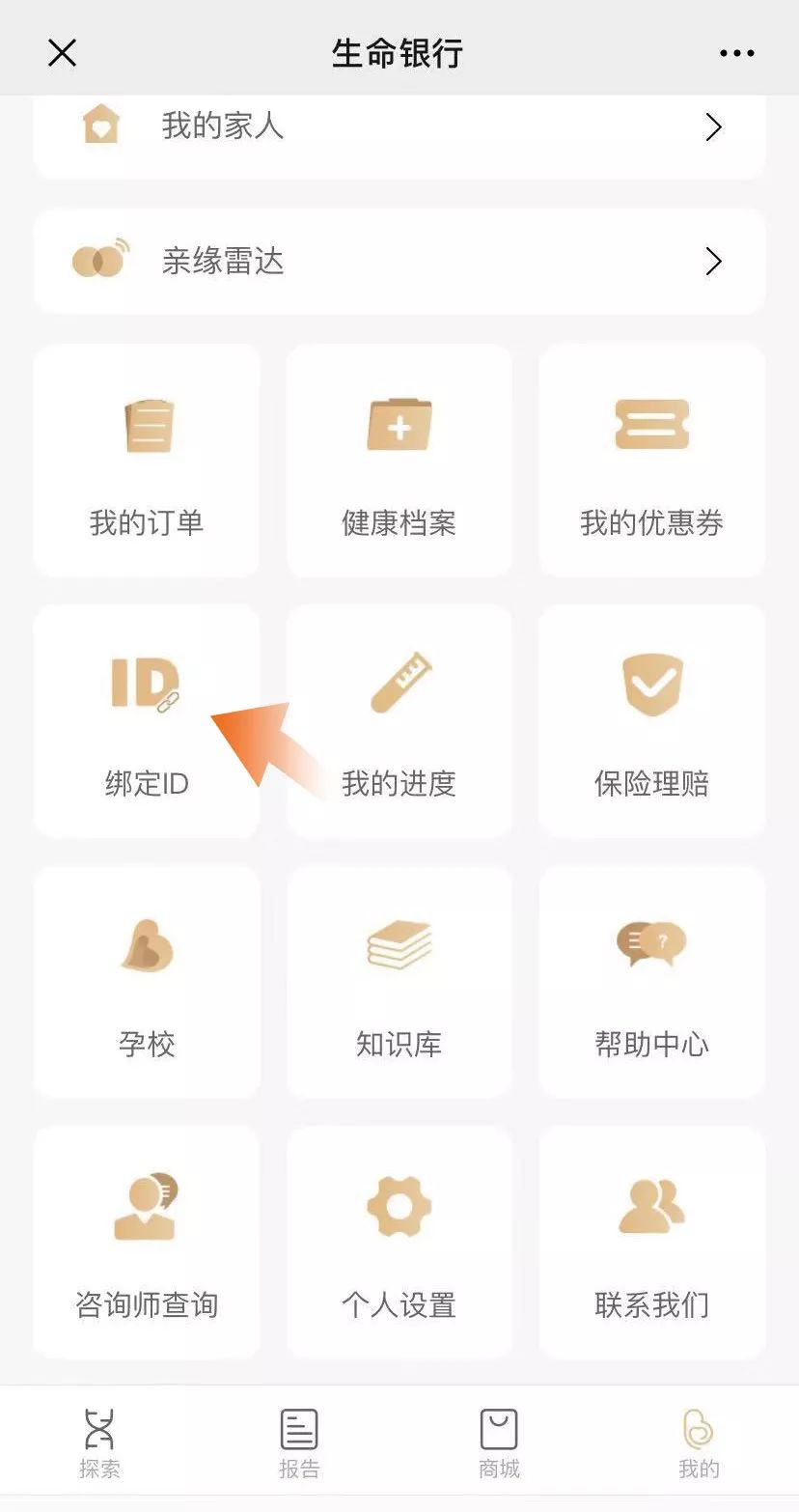This screenshot has height=1512, width=799.
Task: Go to 帮助中心 help center
Action: (652, 982)
